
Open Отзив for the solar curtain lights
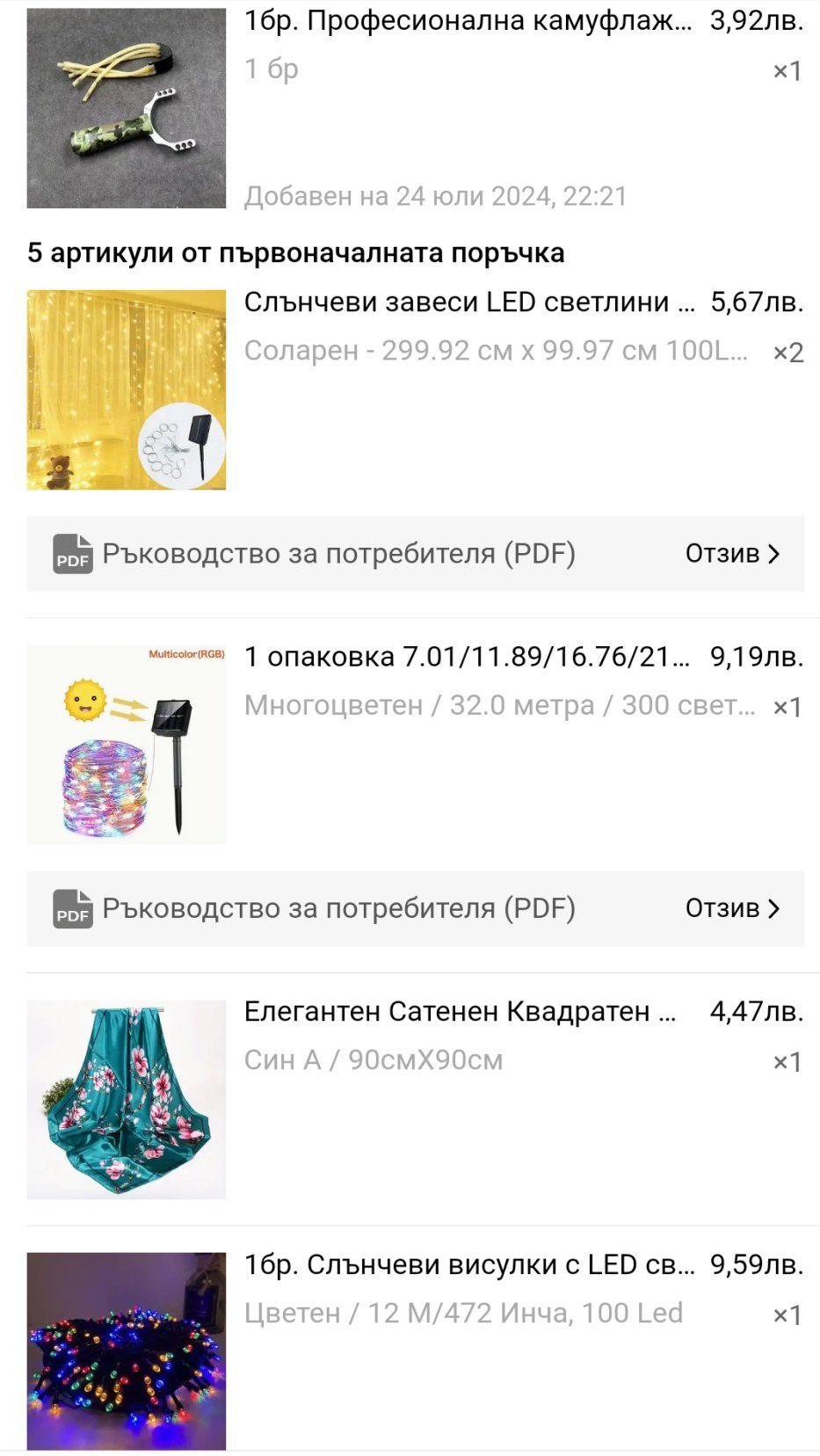[732, 554]
